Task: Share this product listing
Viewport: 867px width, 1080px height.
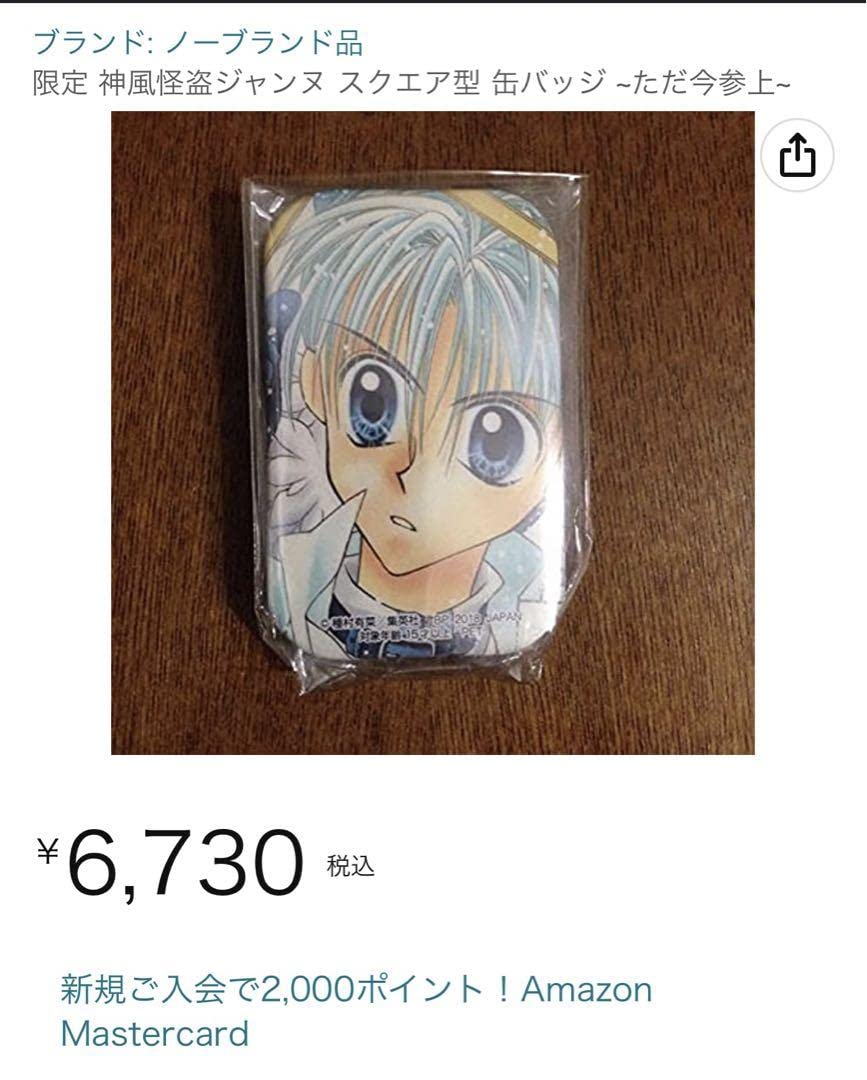Action: tap(797, 156)
